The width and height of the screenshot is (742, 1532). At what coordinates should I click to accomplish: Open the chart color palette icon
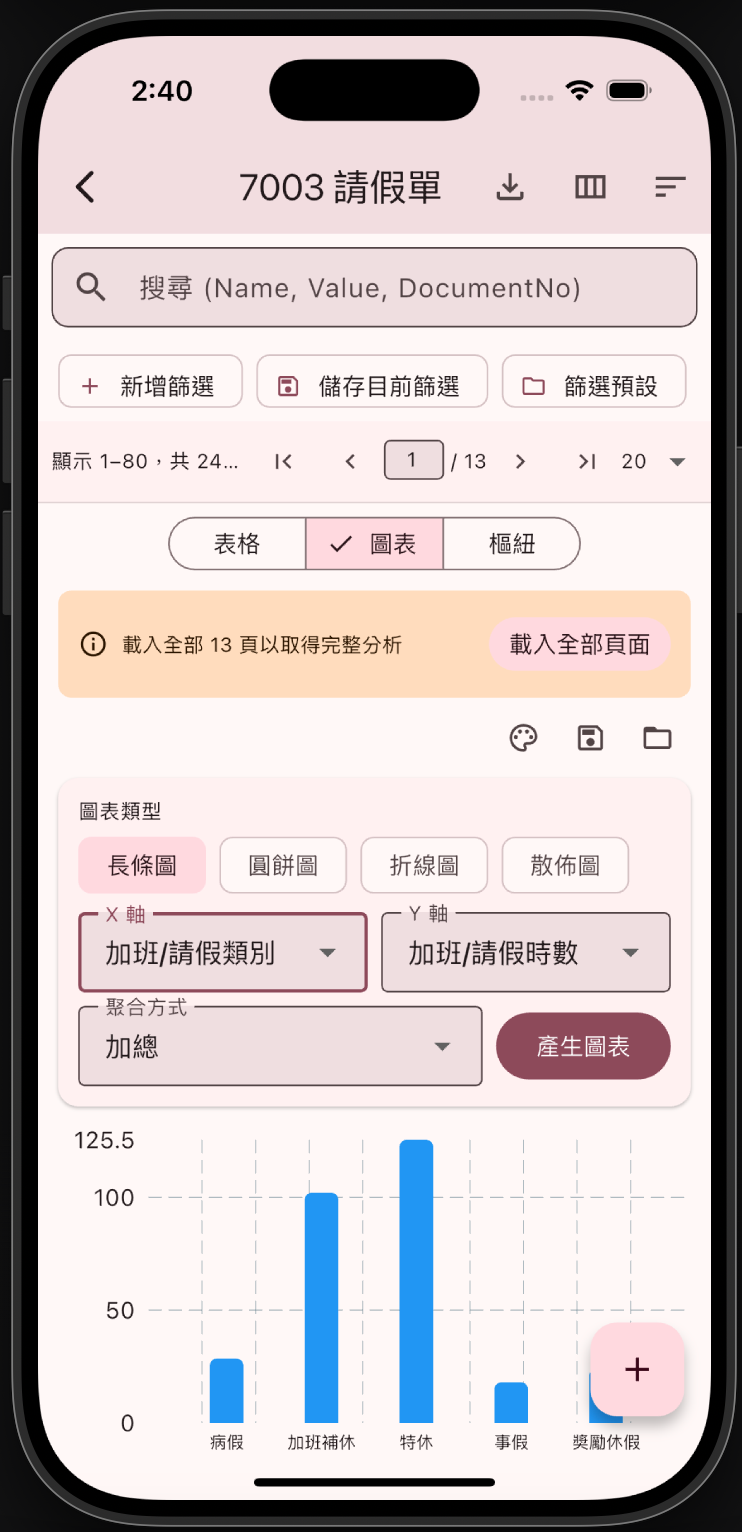[x=523, y=738]
